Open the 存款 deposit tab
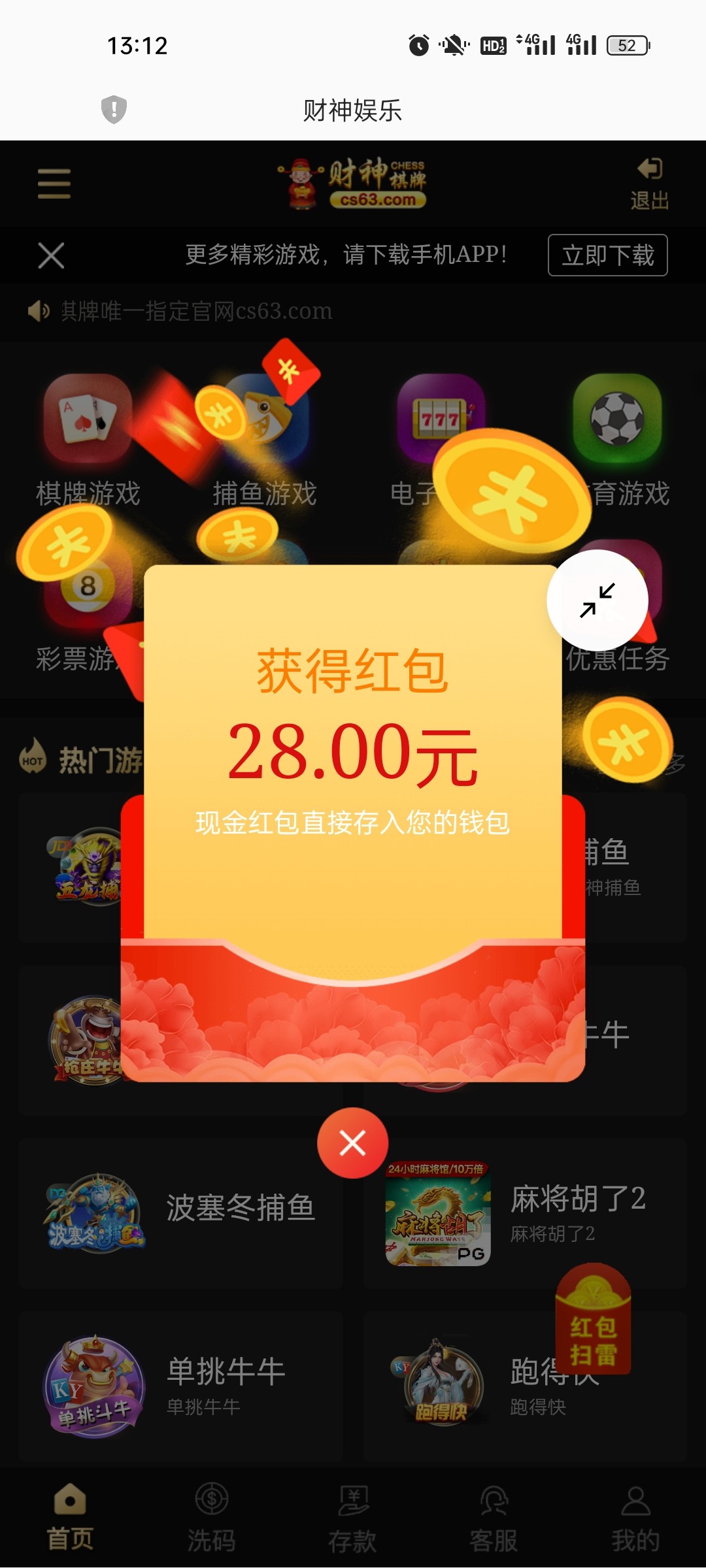The image size is (706, 1568). (x=353, y=1516)
